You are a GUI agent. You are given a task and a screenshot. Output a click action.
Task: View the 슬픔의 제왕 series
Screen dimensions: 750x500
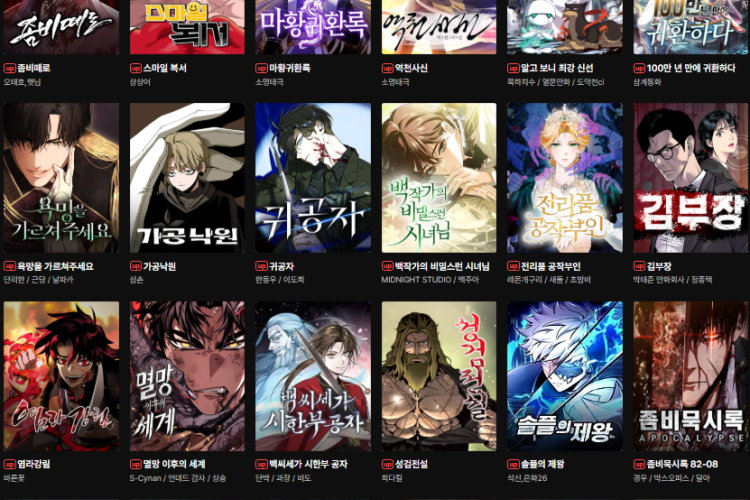(x=564, y=377)
